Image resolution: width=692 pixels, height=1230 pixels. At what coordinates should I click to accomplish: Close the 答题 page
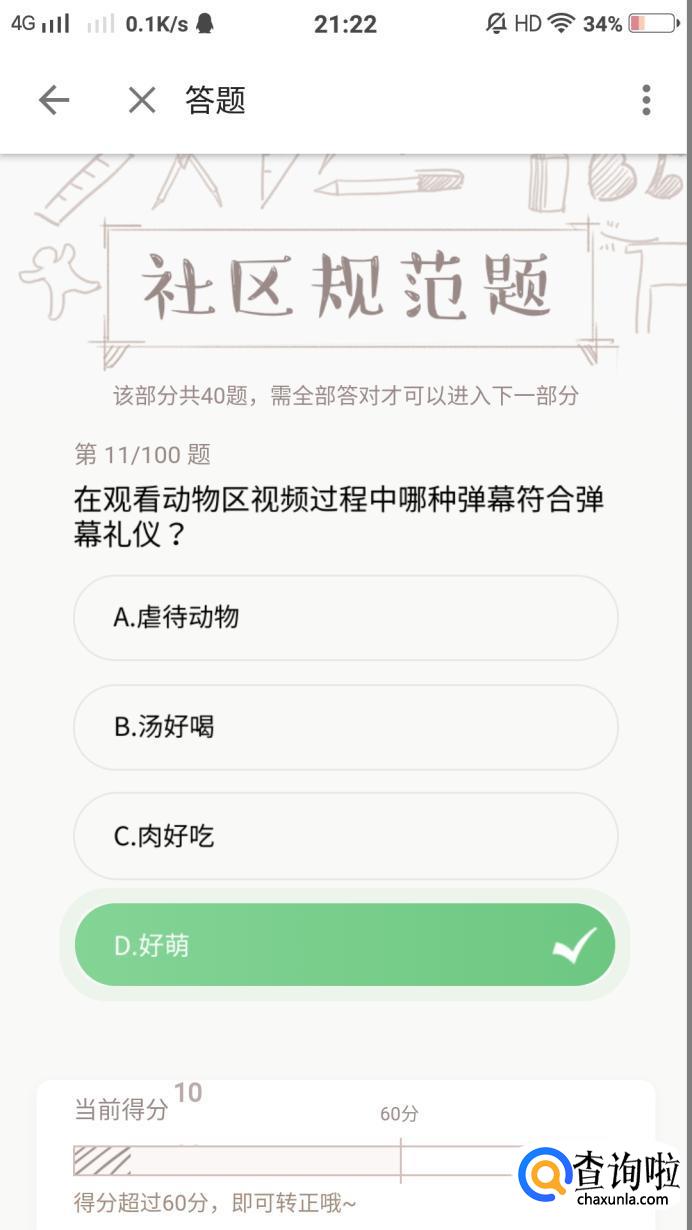pos(142,100)
